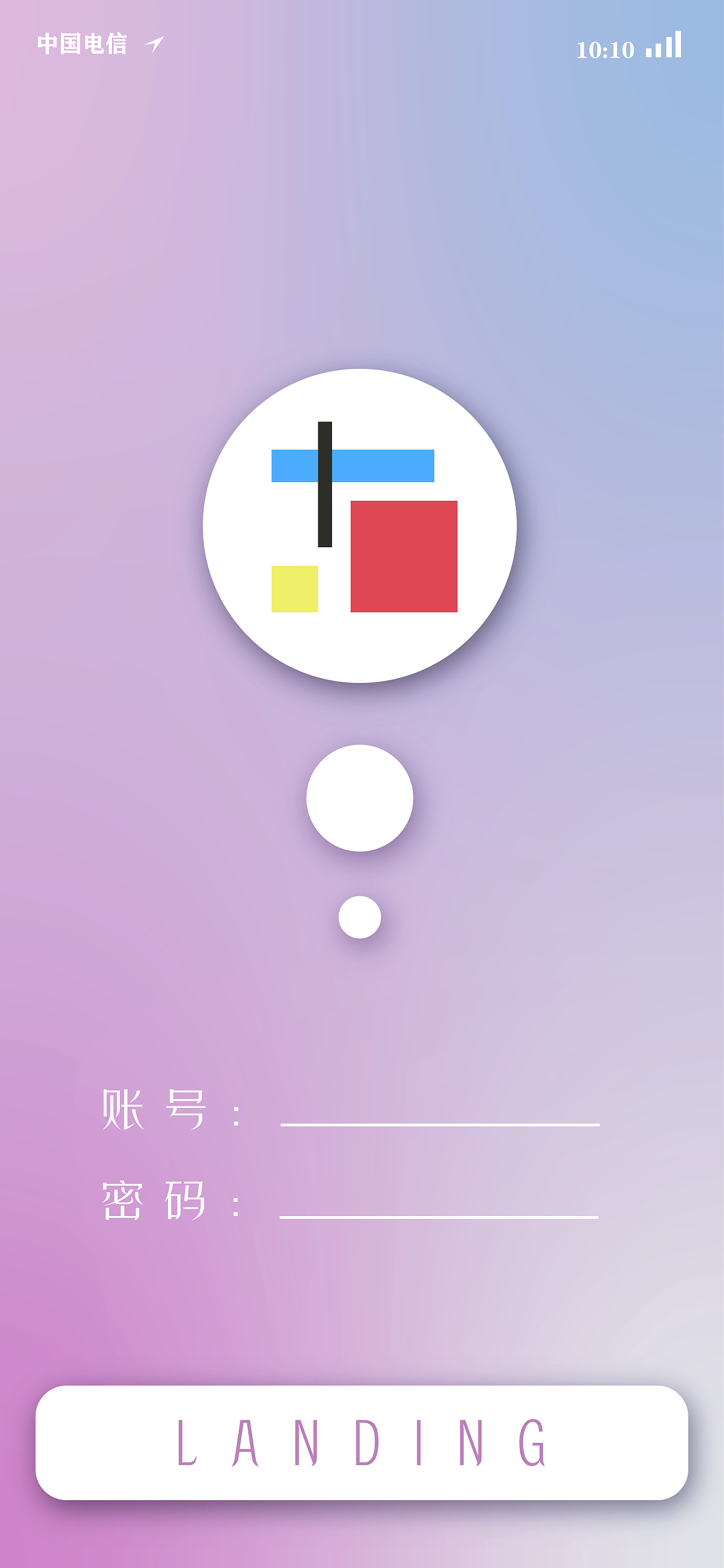Select the blue horizontal bar in the logo
Viewport: 724px width, 1568px height.
[x=353, y=465]
